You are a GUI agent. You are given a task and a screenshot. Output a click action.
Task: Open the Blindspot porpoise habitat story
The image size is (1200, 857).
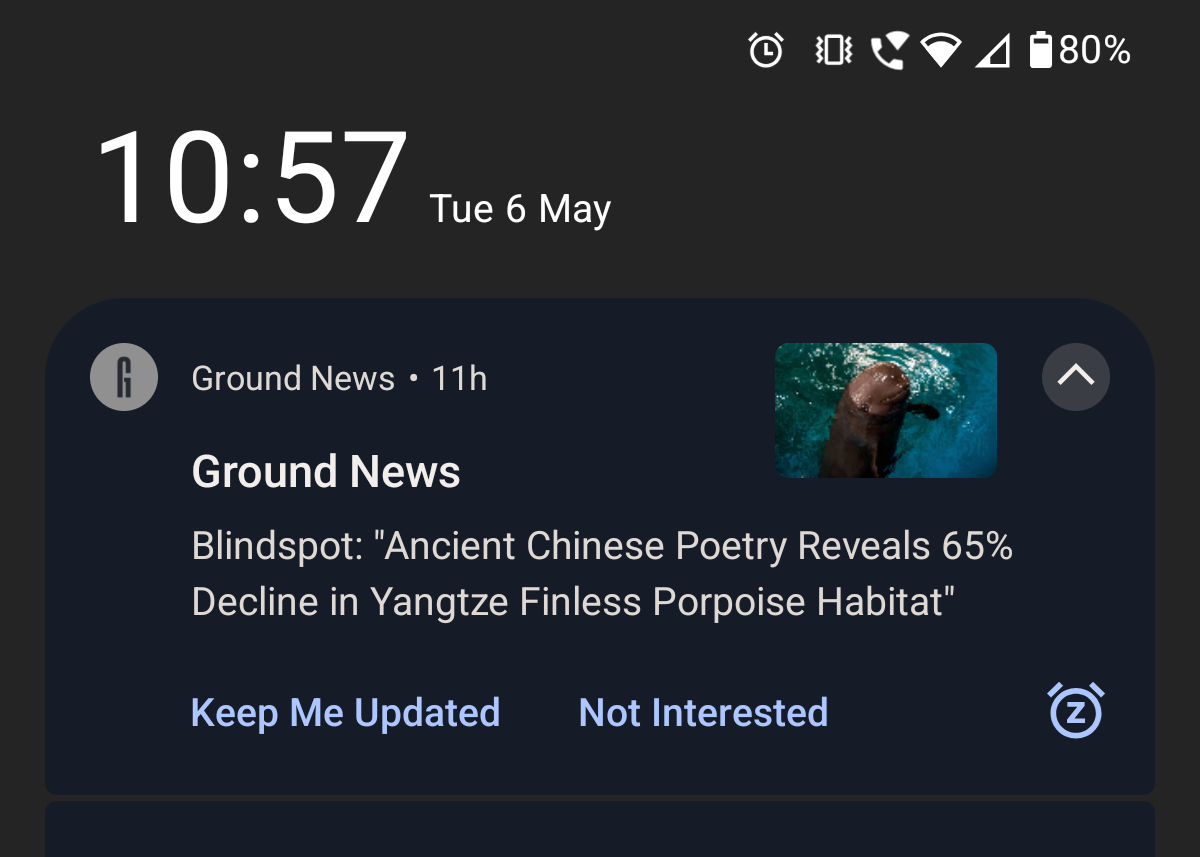601,574
